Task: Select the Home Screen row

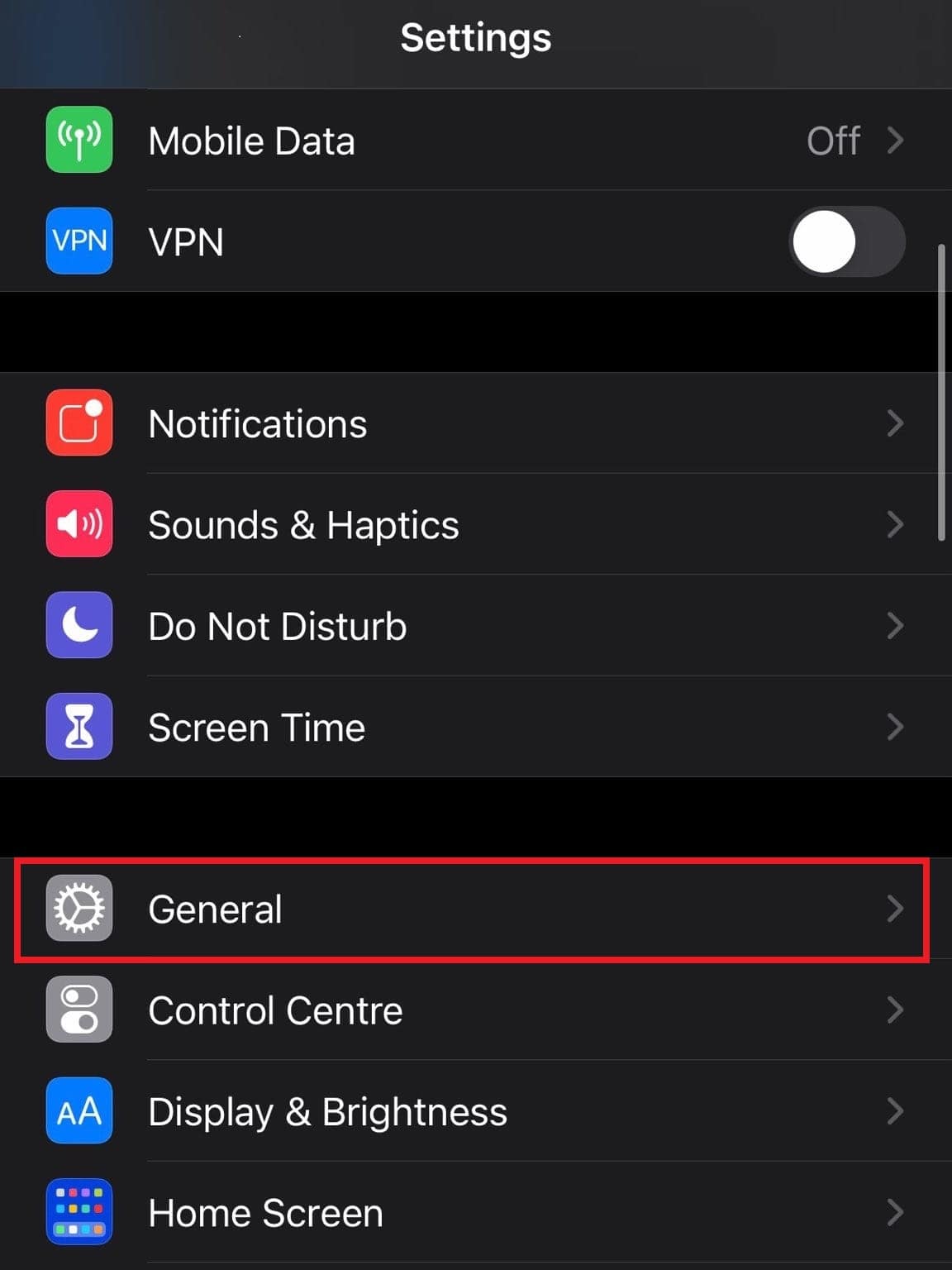Action: pos(475,1213)
